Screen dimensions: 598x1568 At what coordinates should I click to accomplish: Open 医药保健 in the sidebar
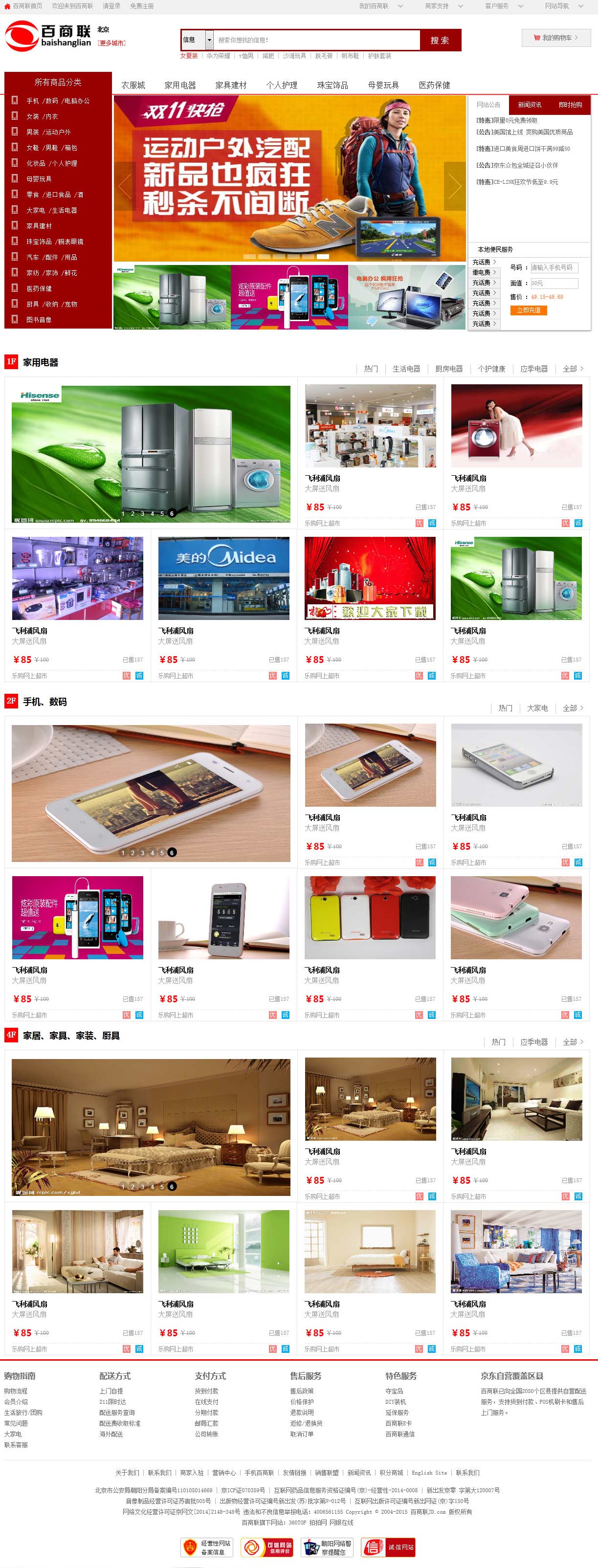[x=39, y=288]
